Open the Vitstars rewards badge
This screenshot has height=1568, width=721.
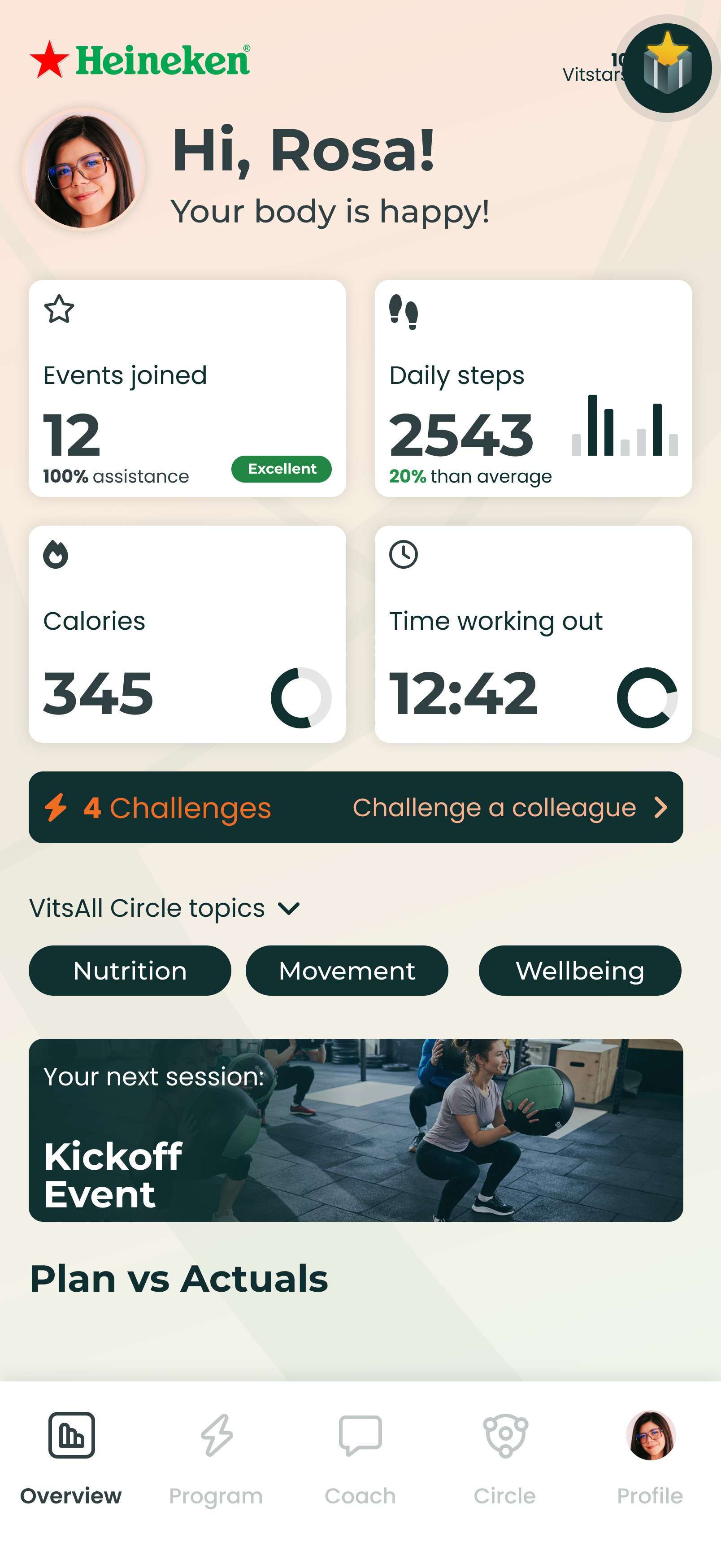[667, 68]
